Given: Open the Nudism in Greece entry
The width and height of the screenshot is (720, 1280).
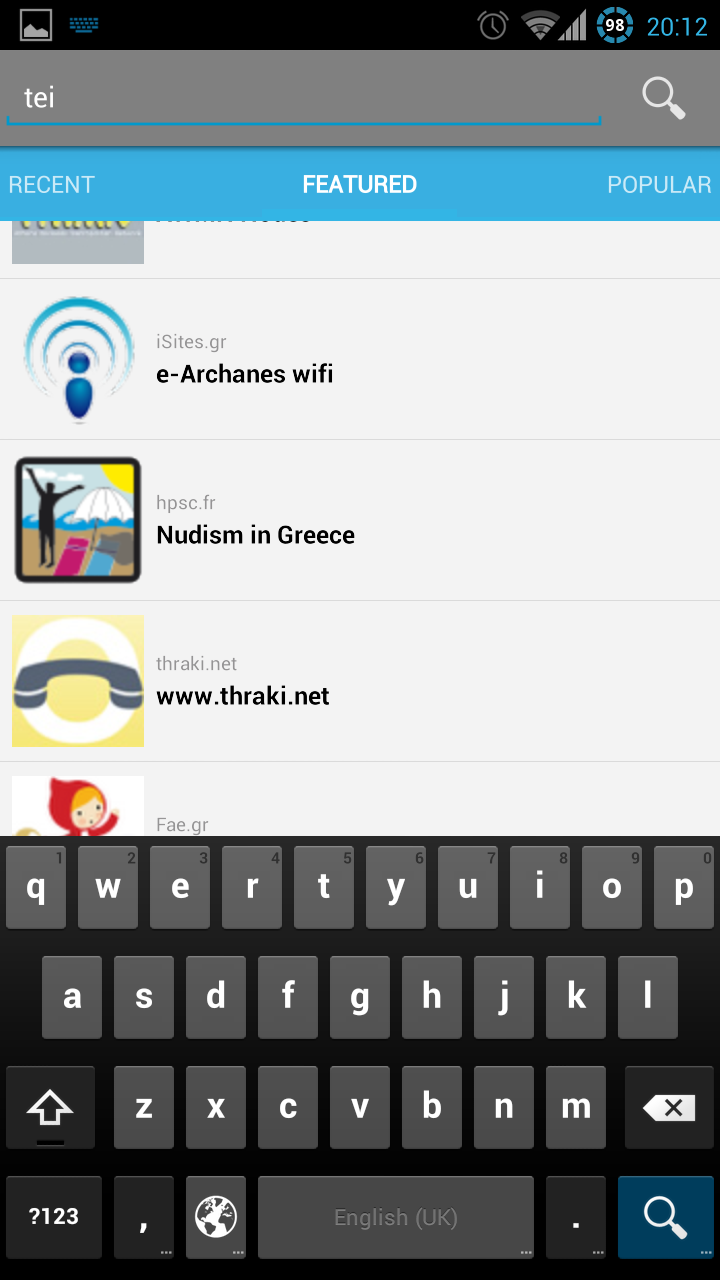Looking at the screenshot, I should 360,521.
